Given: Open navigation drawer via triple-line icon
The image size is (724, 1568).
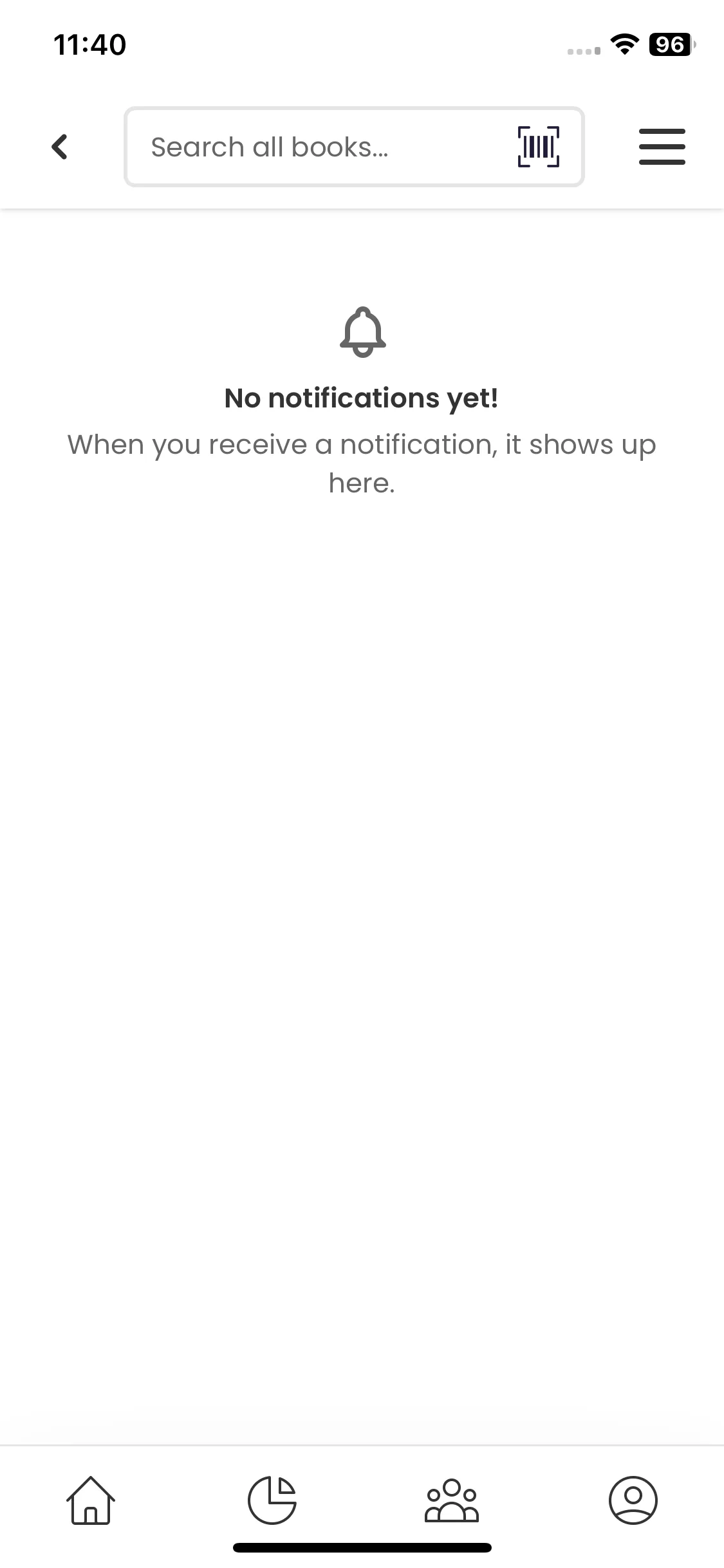Looking at the screenshot, I should [x=662, y=146].
